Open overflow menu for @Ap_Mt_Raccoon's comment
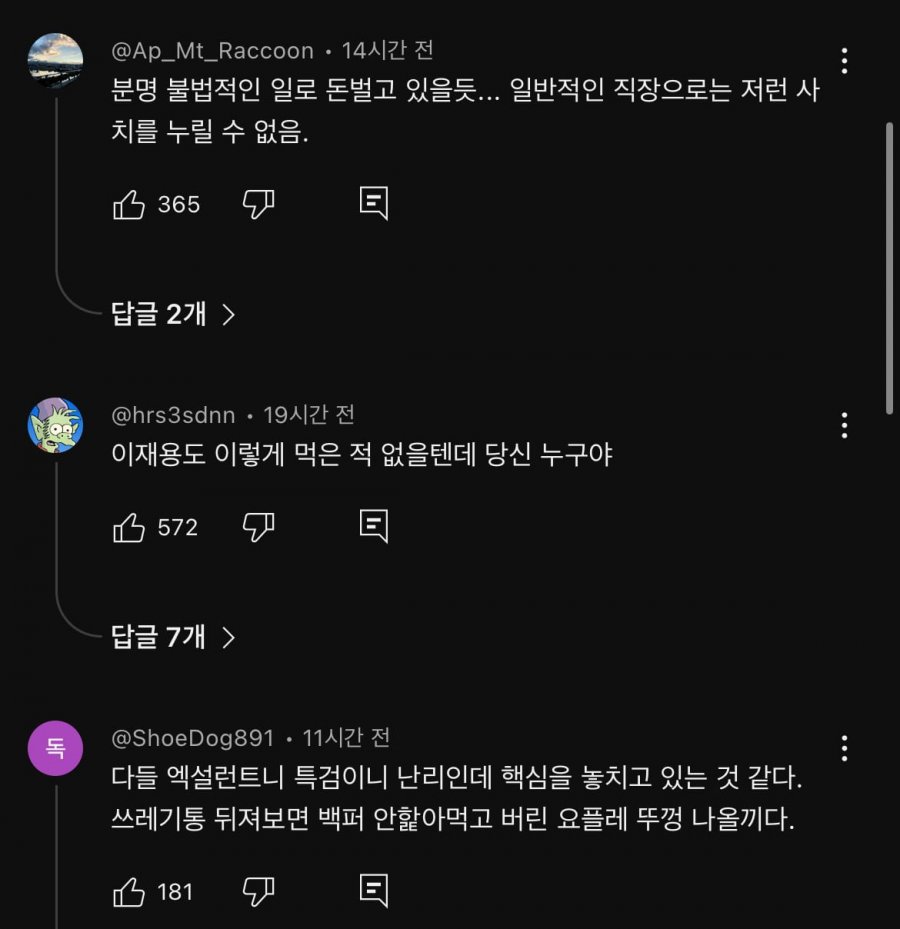This screenshot has height=929, width=900. click(845, 61)
